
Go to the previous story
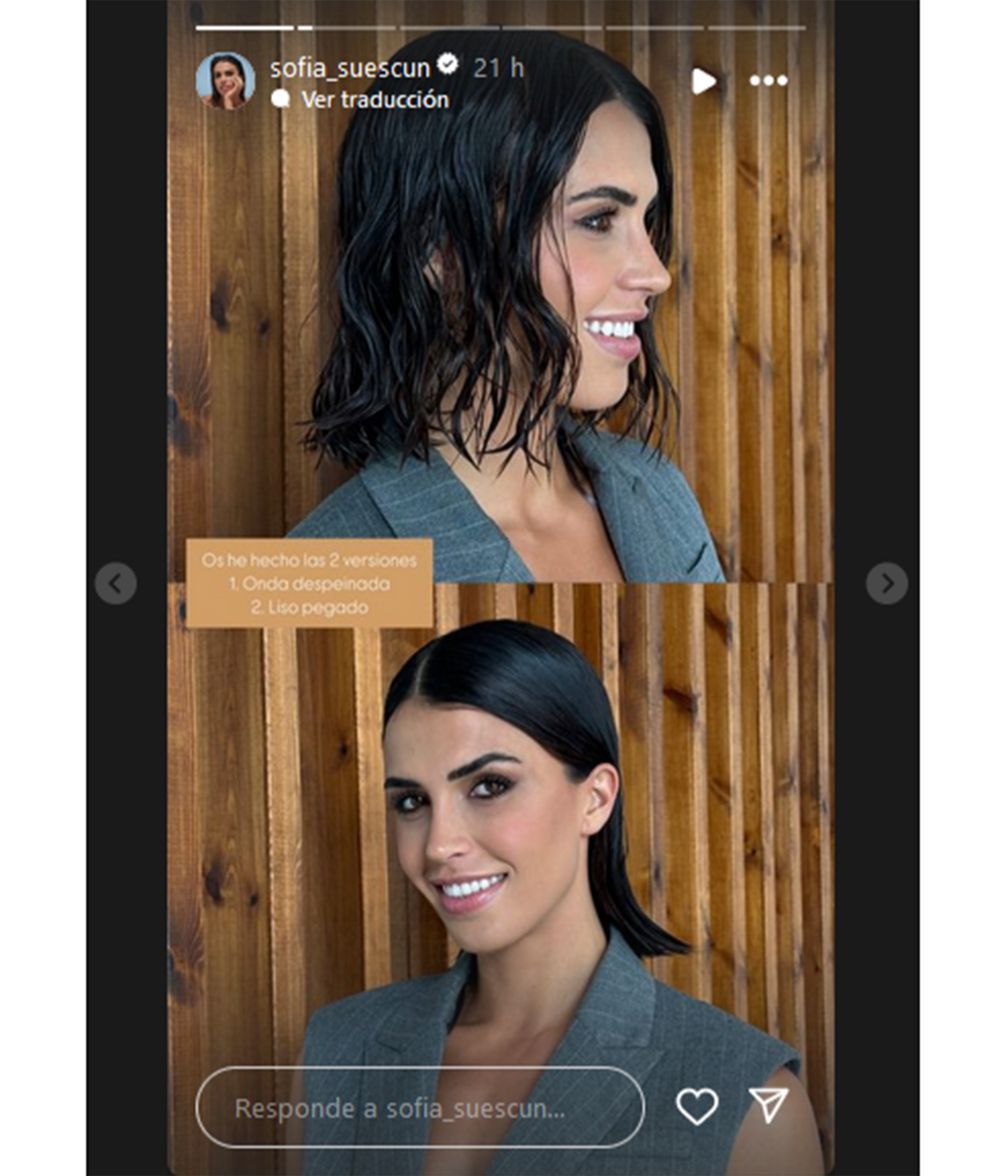click(116, 583)
